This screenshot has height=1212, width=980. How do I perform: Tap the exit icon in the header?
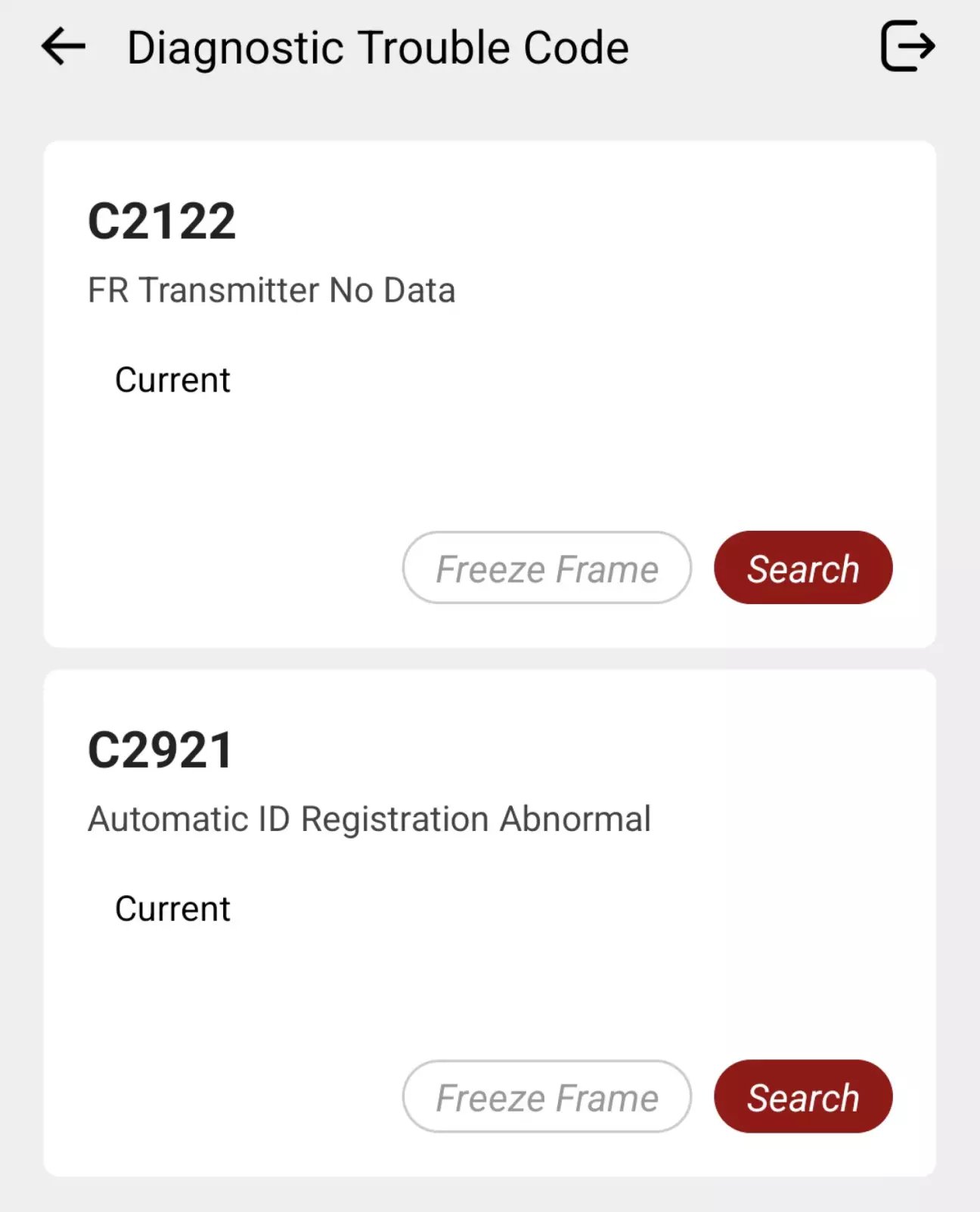(907, 46)
